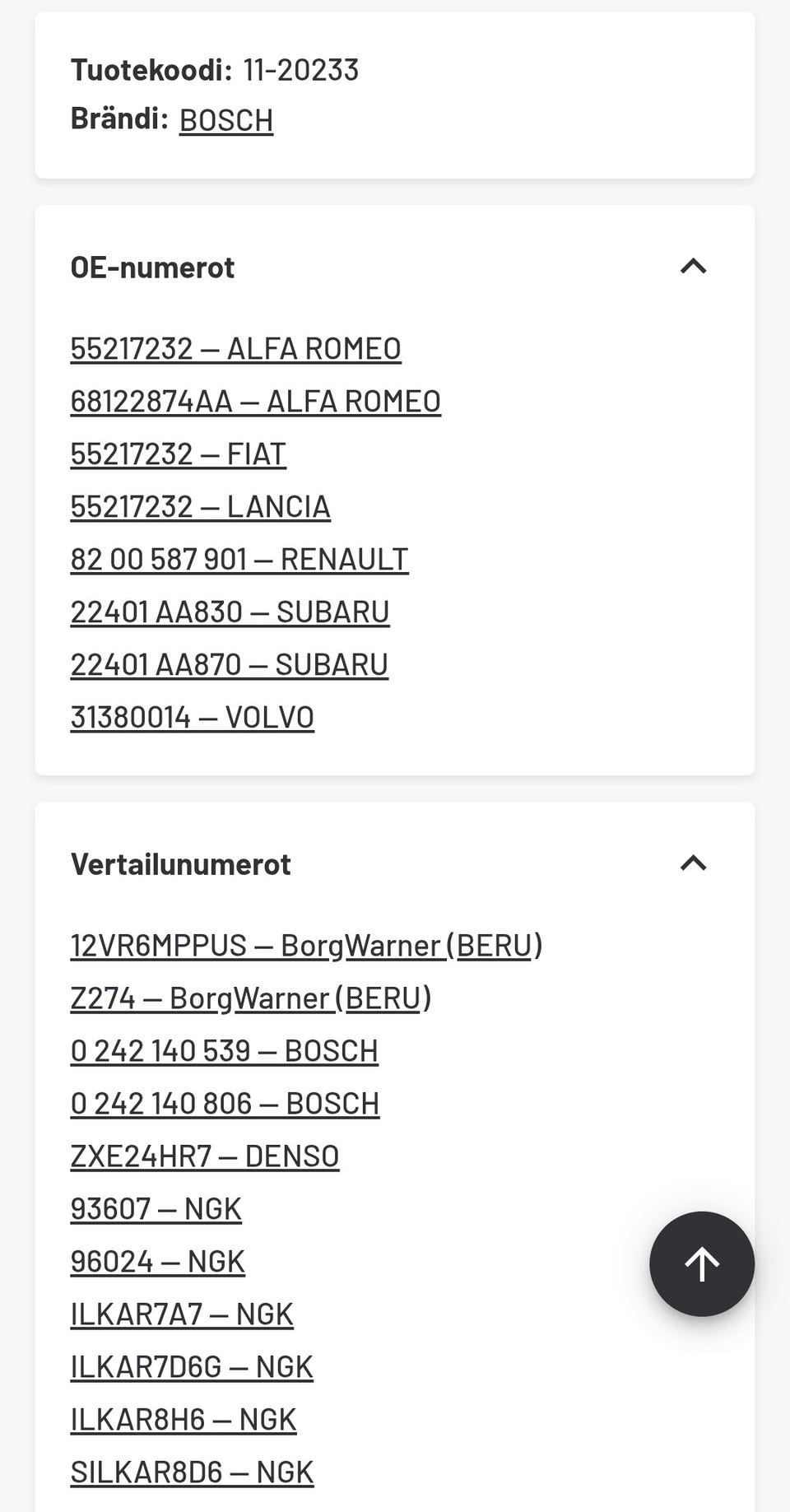This screenshot has height=1512, width=790.
Task: Open 55217232 — LANCIA link
Action: tap(201, 507)
